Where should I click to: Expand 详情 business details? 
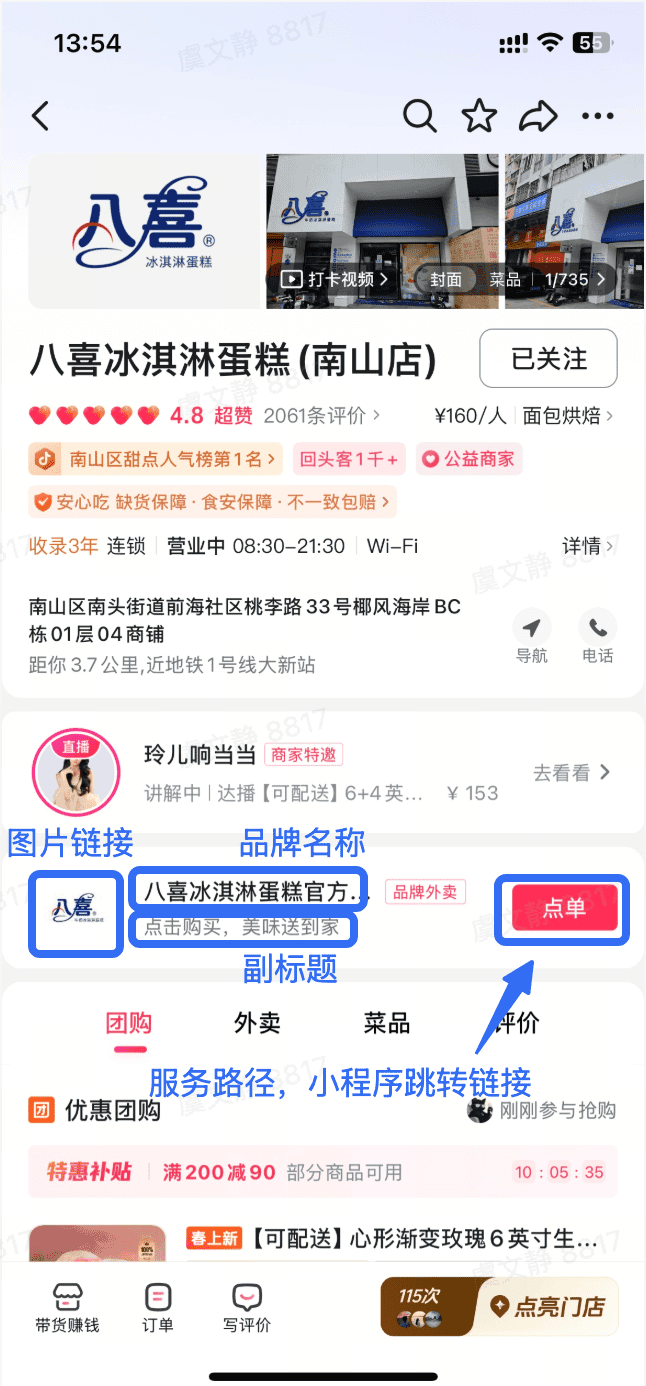(588, 546)
